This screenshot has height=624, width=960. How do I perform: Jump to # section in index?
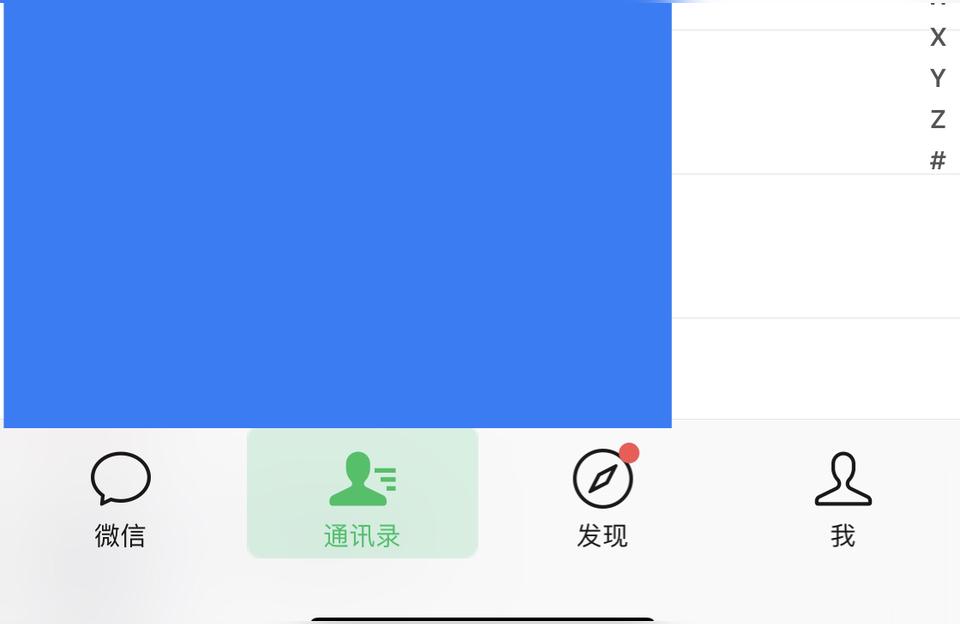[937, 160]
